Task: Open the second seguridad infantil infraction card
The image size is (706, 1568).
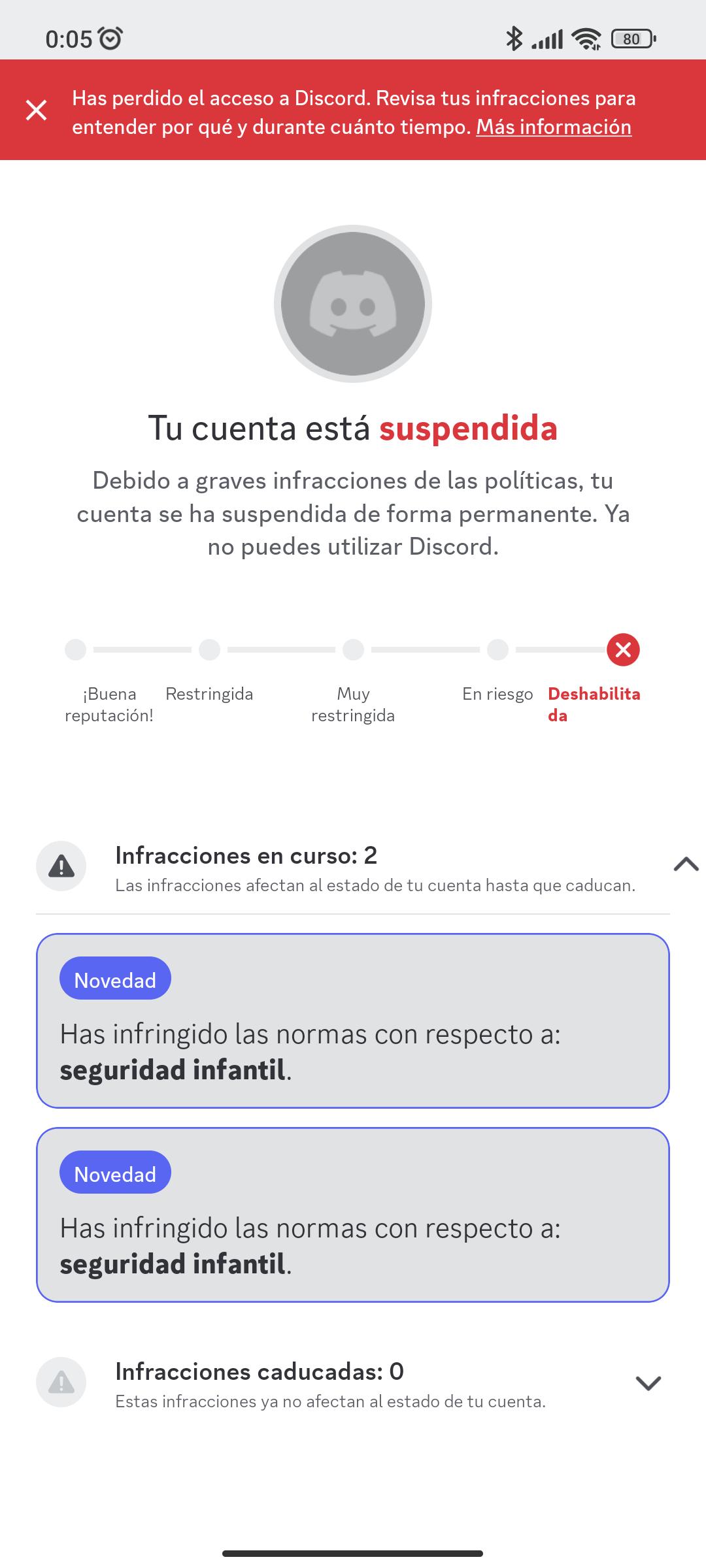Action: click(353, 1215)
